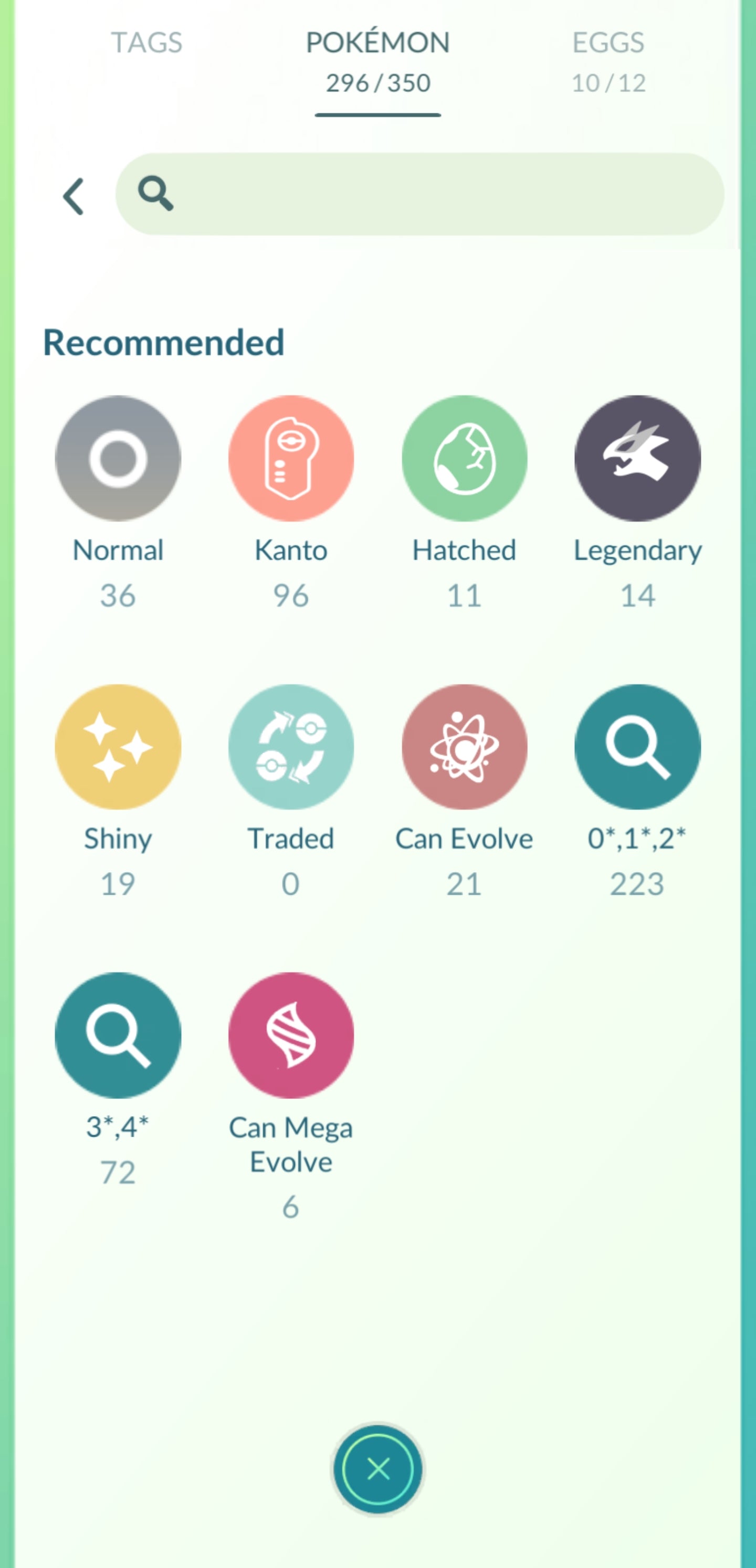
Task: Switch to the Eggs tab
Action: tap(608, 61)
